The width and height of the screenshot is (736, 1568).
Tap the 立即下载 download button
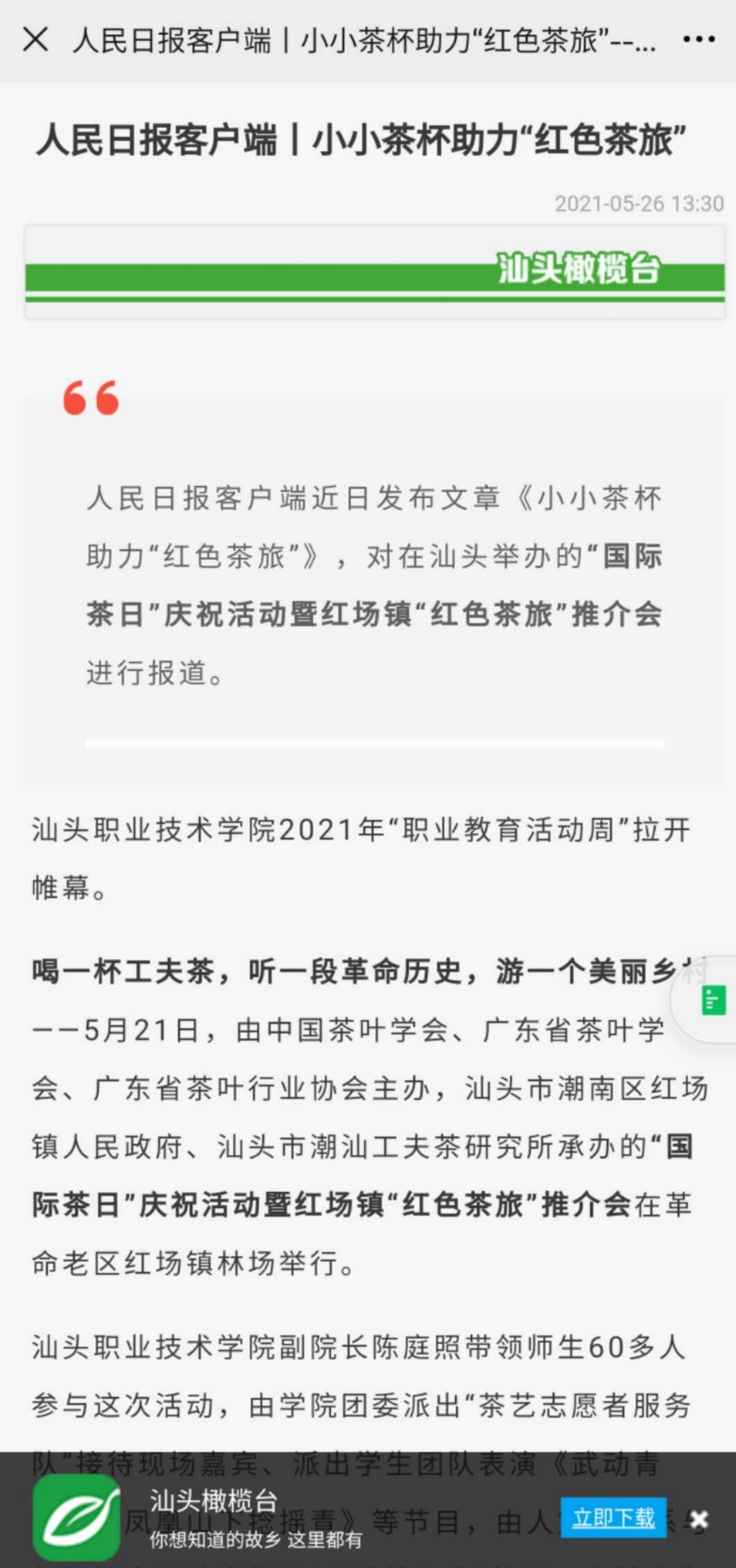click(x=613, y=1517)
